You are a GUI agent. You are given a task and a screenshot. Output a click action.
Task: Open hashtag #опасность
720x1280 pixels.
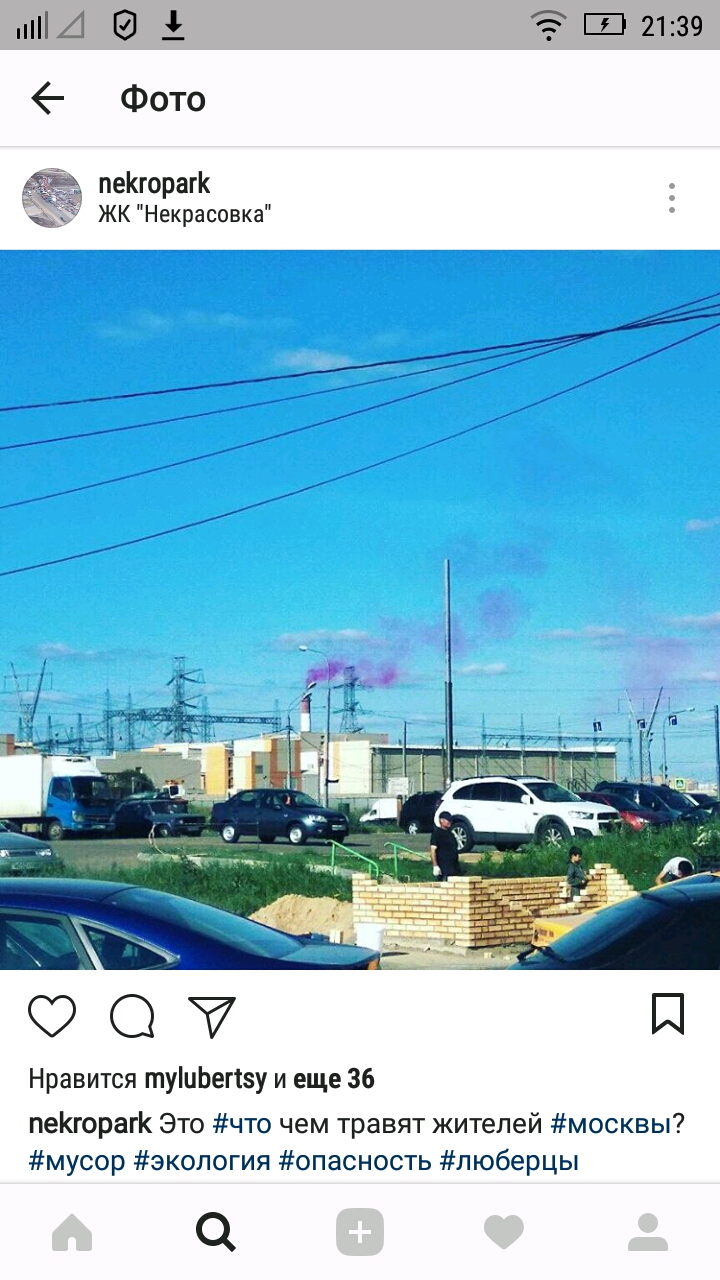[355, 1161]
